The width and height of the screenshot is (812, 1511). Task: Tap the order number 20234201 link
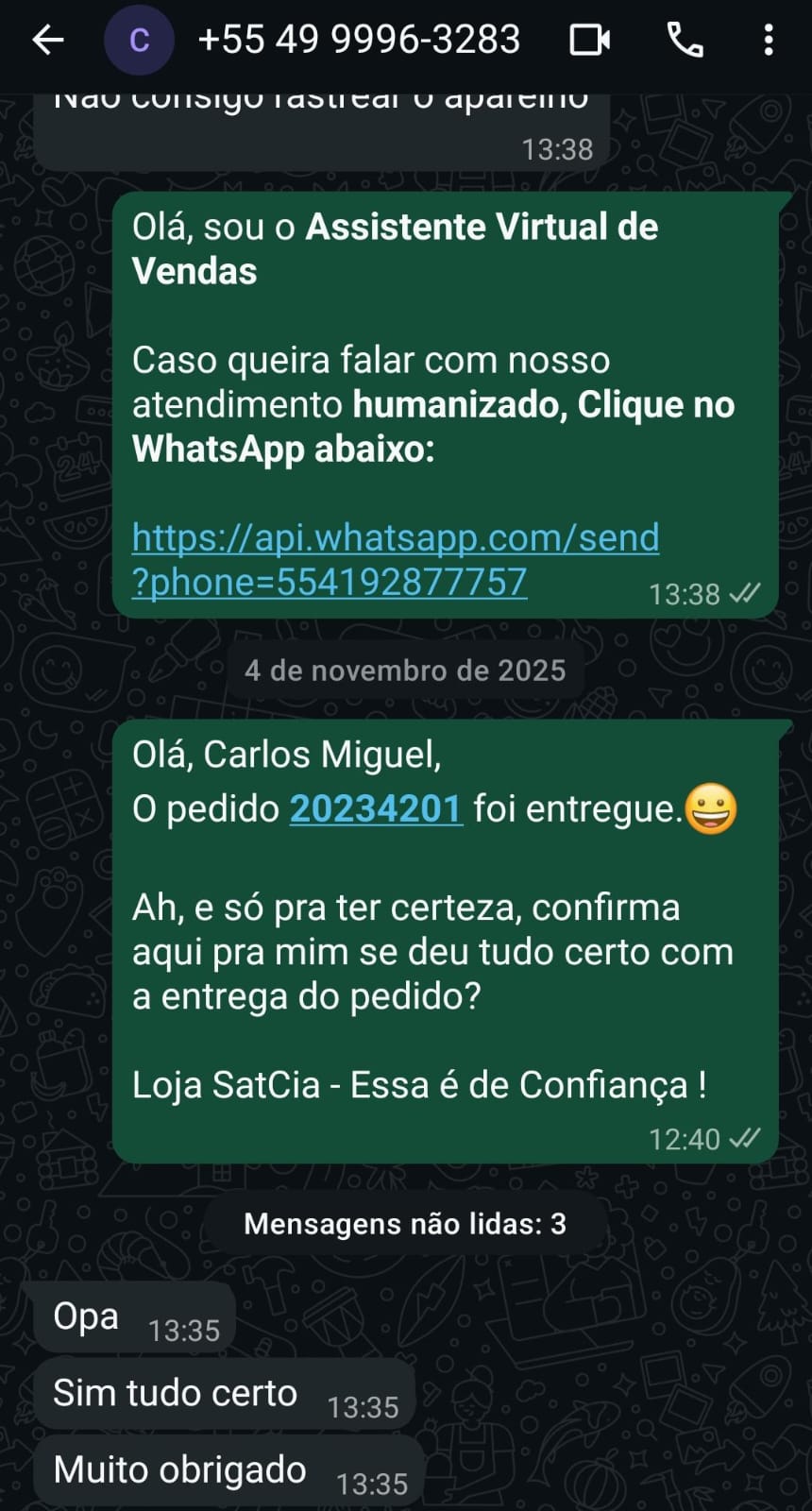pyautogui.click(x=376, y=808)
